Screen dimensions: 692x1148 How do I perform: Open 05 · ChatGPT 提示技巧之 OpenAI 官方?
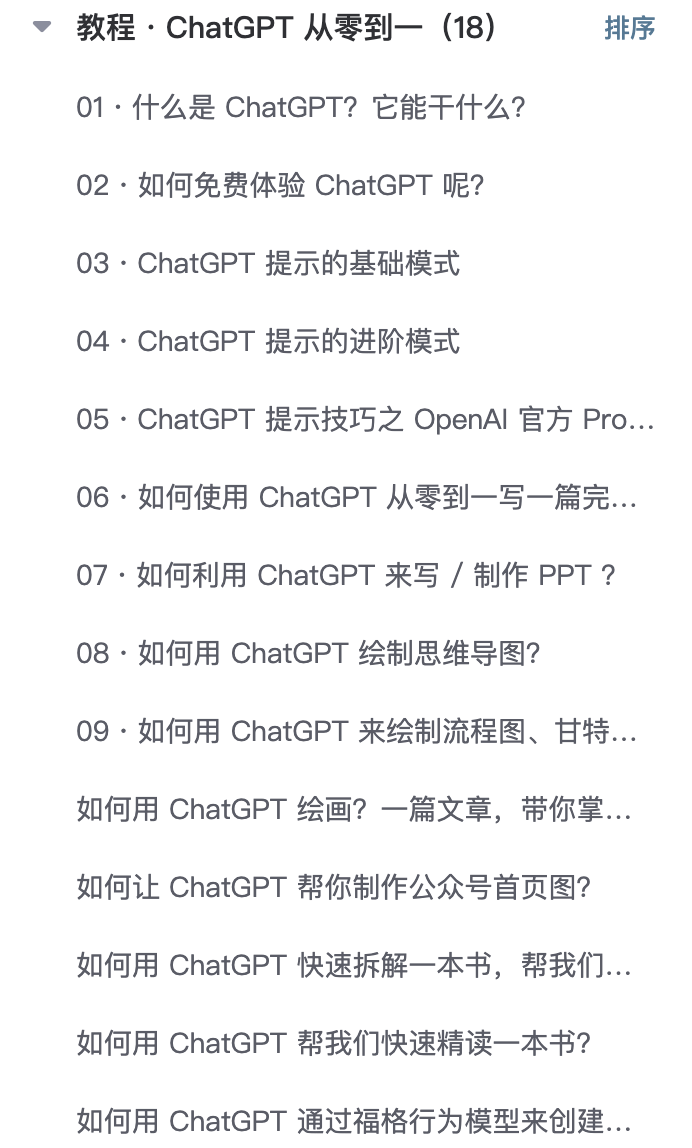tap(365, 419)
